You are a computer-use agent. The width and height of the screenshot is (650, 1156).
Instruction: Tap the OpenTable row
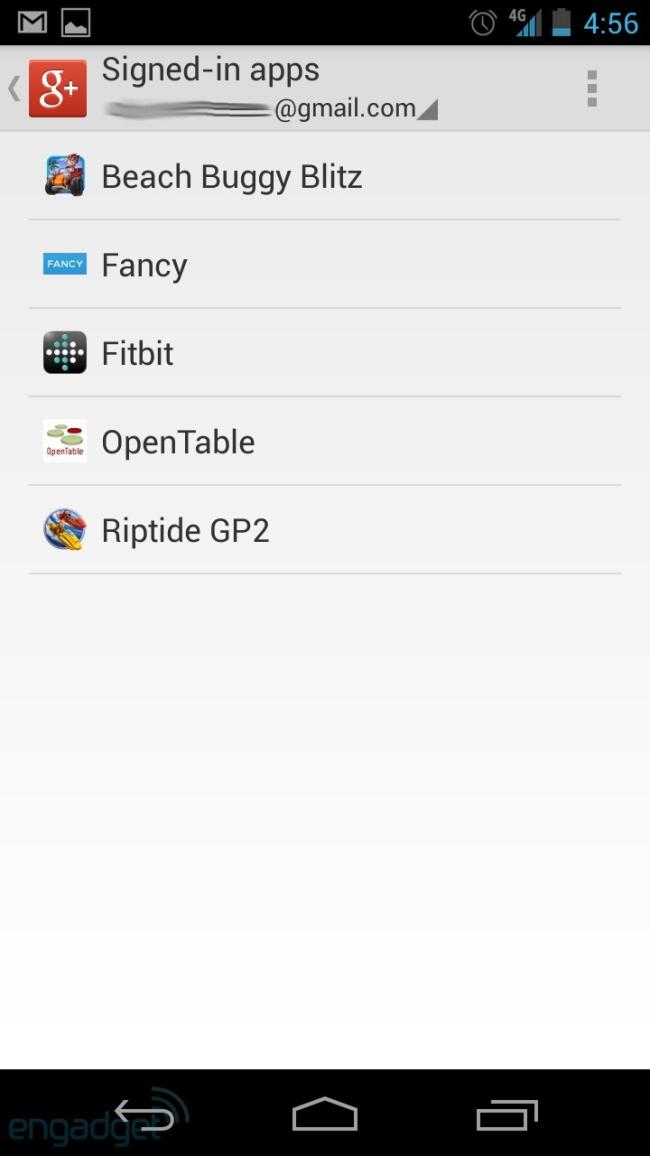[x=325, y=442]
